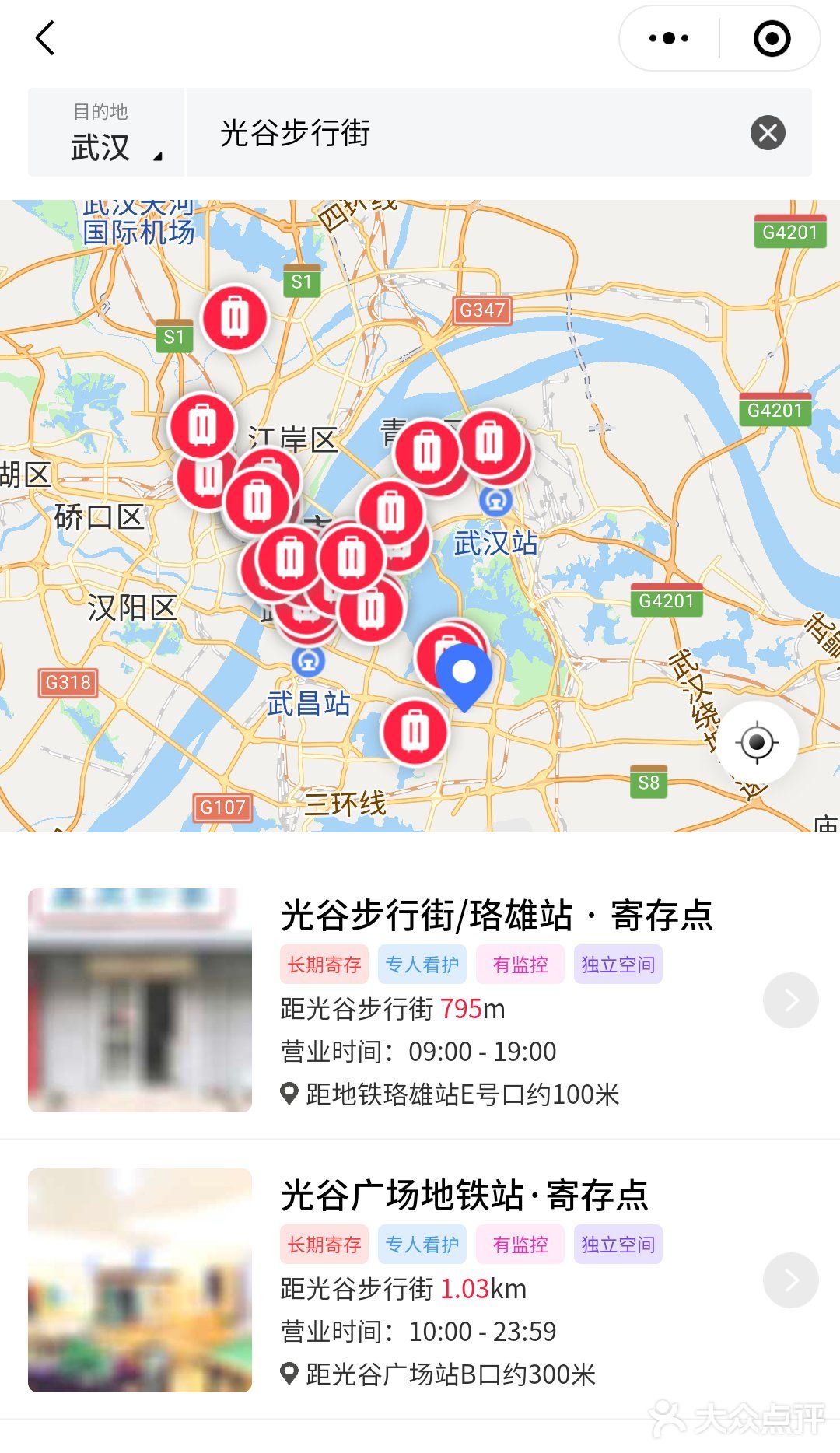Screen dimensions: 840x1453
Task: Edit the 光谷步行街 search field
Action: coord(467,133)
